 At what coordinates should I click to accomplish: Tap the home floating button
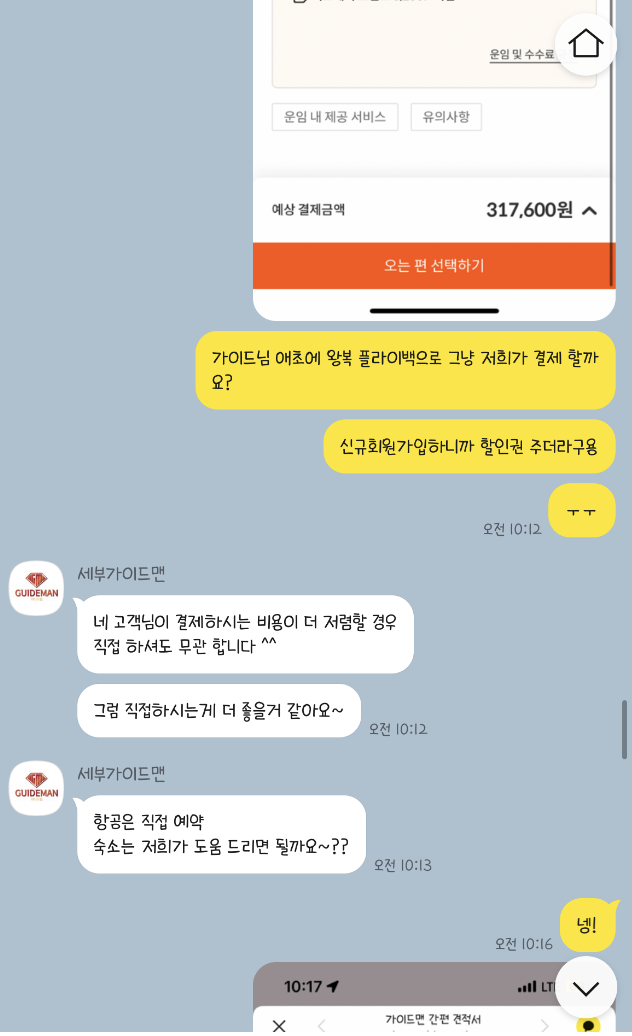(x=585, y=44)
